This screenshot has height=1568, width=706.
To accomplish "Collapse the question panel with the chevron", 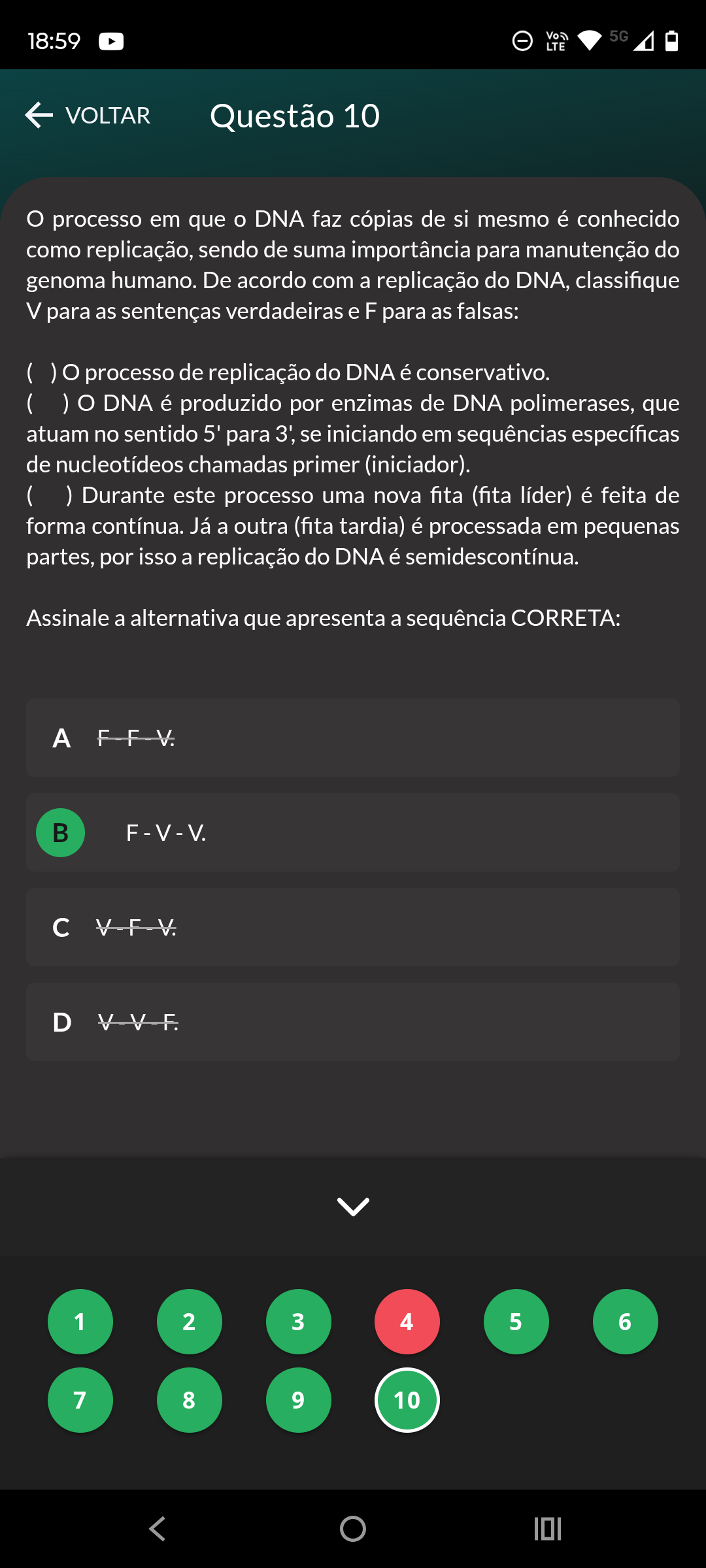I will pos(353,1206).
